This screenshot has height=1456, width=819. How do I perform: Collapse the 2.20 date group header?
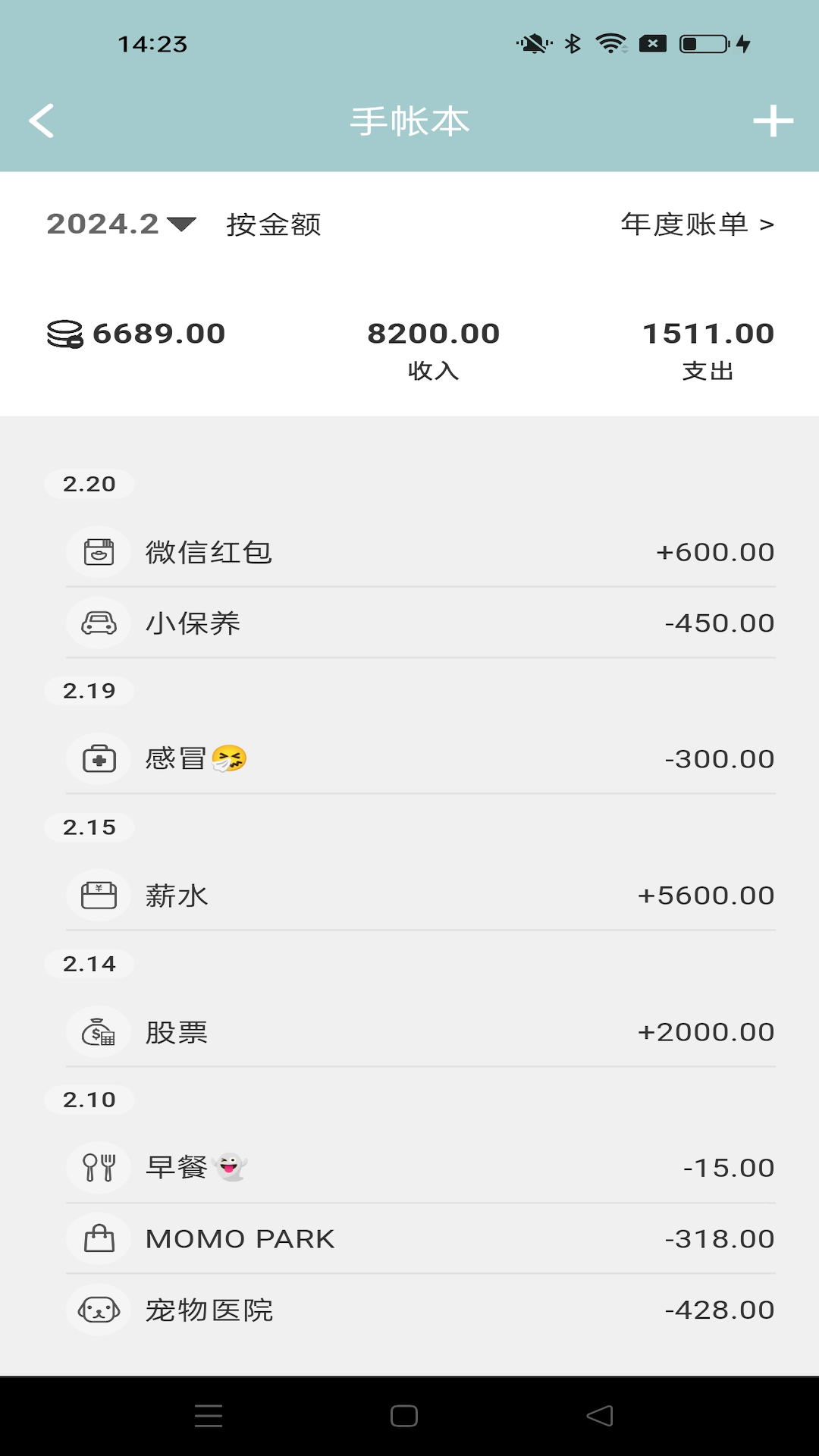[89, 484]
